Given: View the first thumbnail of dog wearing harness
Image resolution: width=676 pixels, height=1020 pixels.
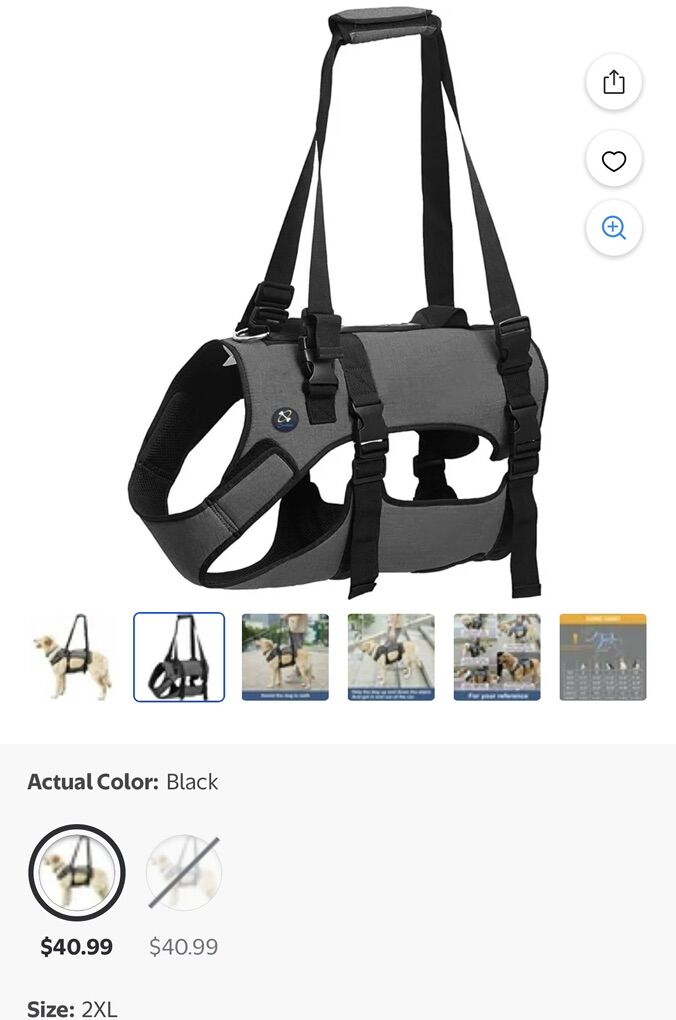Looking at the screenshot, I should 72,657.
